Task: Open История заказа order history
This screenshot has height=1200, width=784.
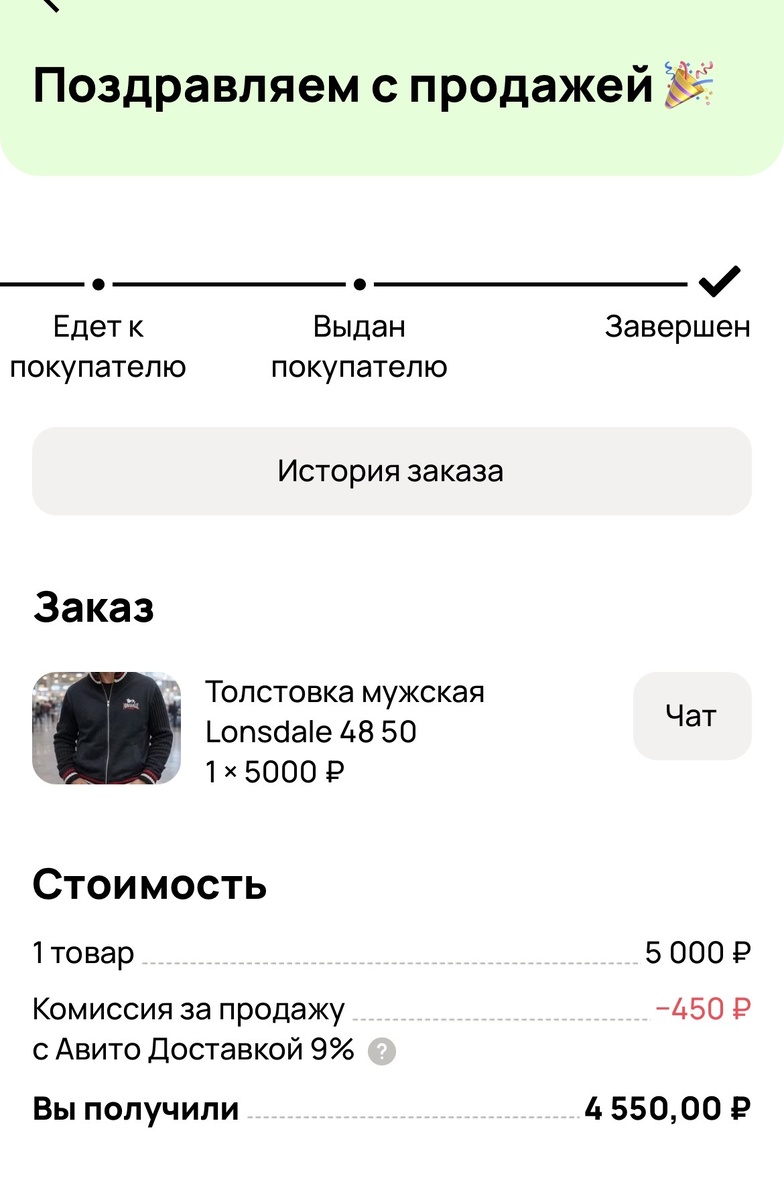Action: tap(391, 471)
